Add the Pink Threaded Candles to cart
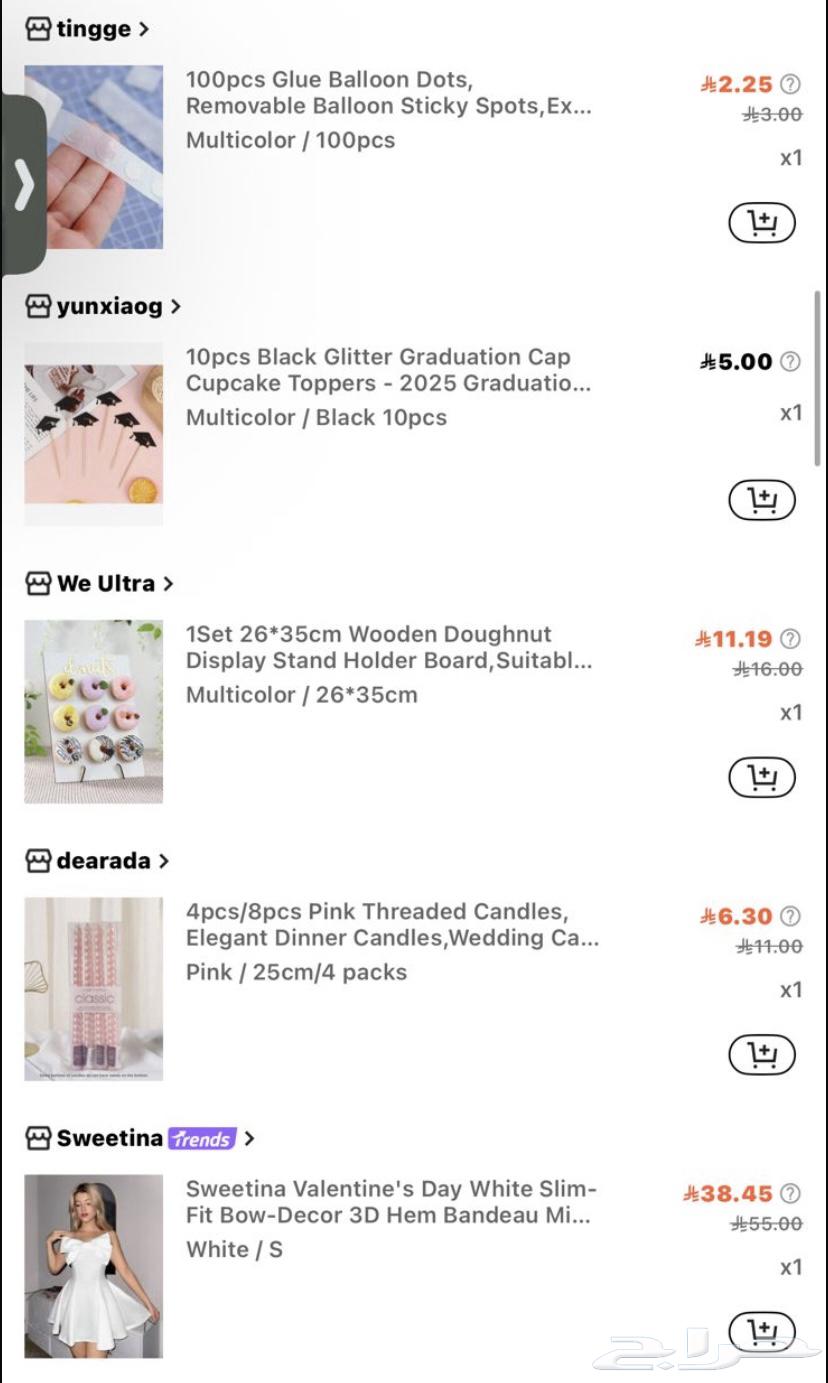 pos(761,1054)
